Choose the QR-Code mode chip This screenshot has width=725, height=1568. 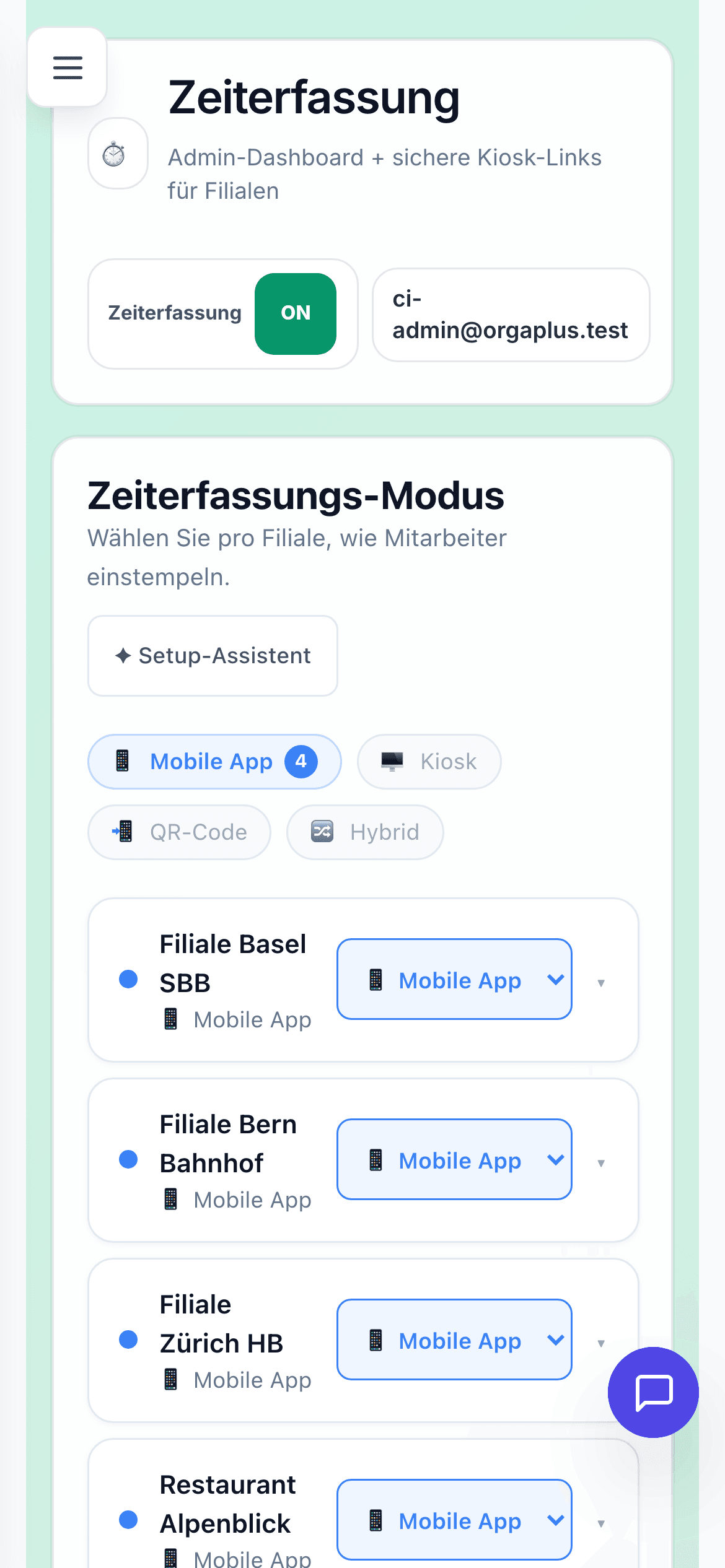point(179,832)
